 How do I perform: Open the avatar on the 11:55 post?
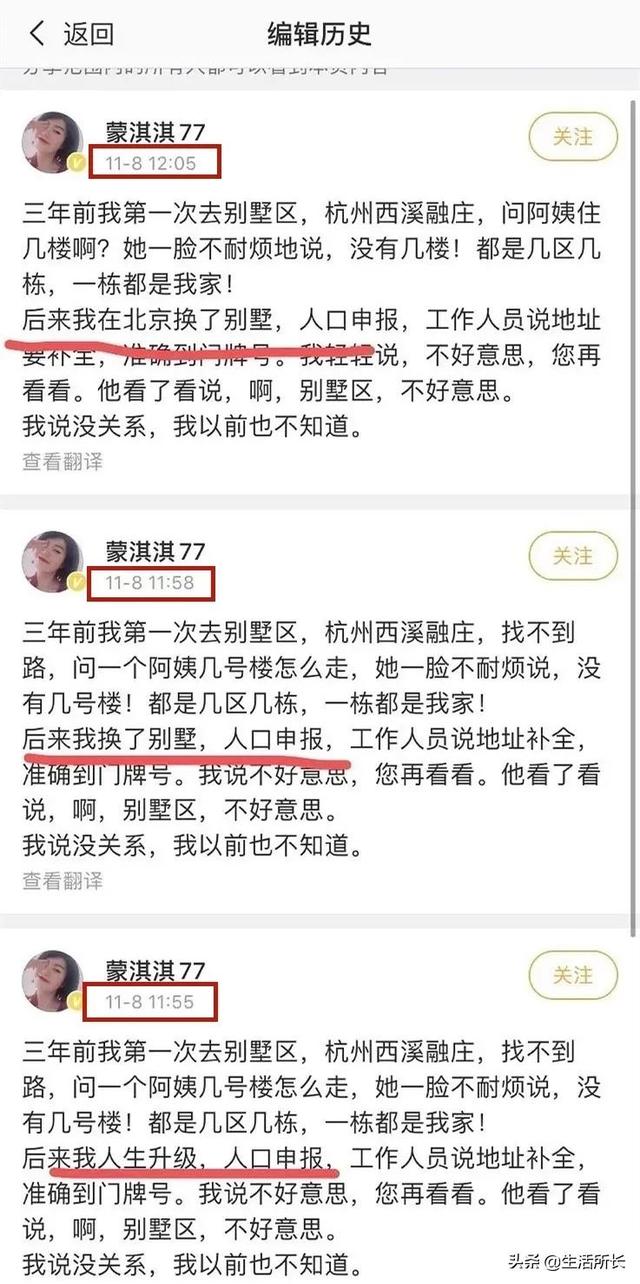click(x=52, y=981)
